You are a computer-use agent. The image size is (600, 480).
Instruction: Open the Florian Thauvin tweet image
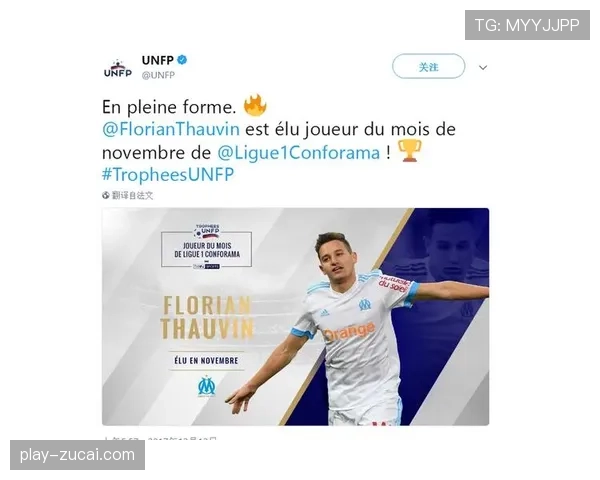(x=295, y=315)
